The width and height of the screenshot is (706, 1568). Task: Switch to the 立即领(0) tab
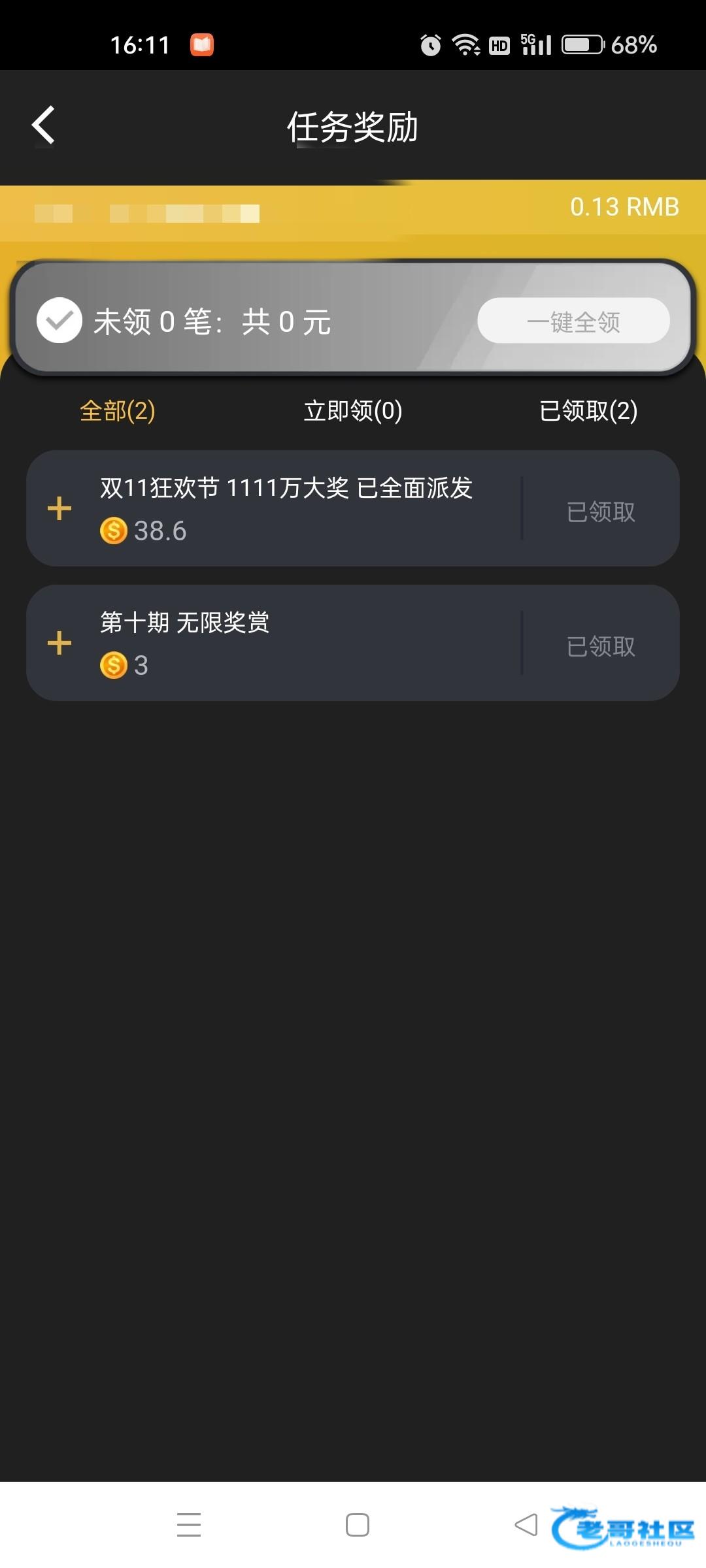[x=353, y=411]
